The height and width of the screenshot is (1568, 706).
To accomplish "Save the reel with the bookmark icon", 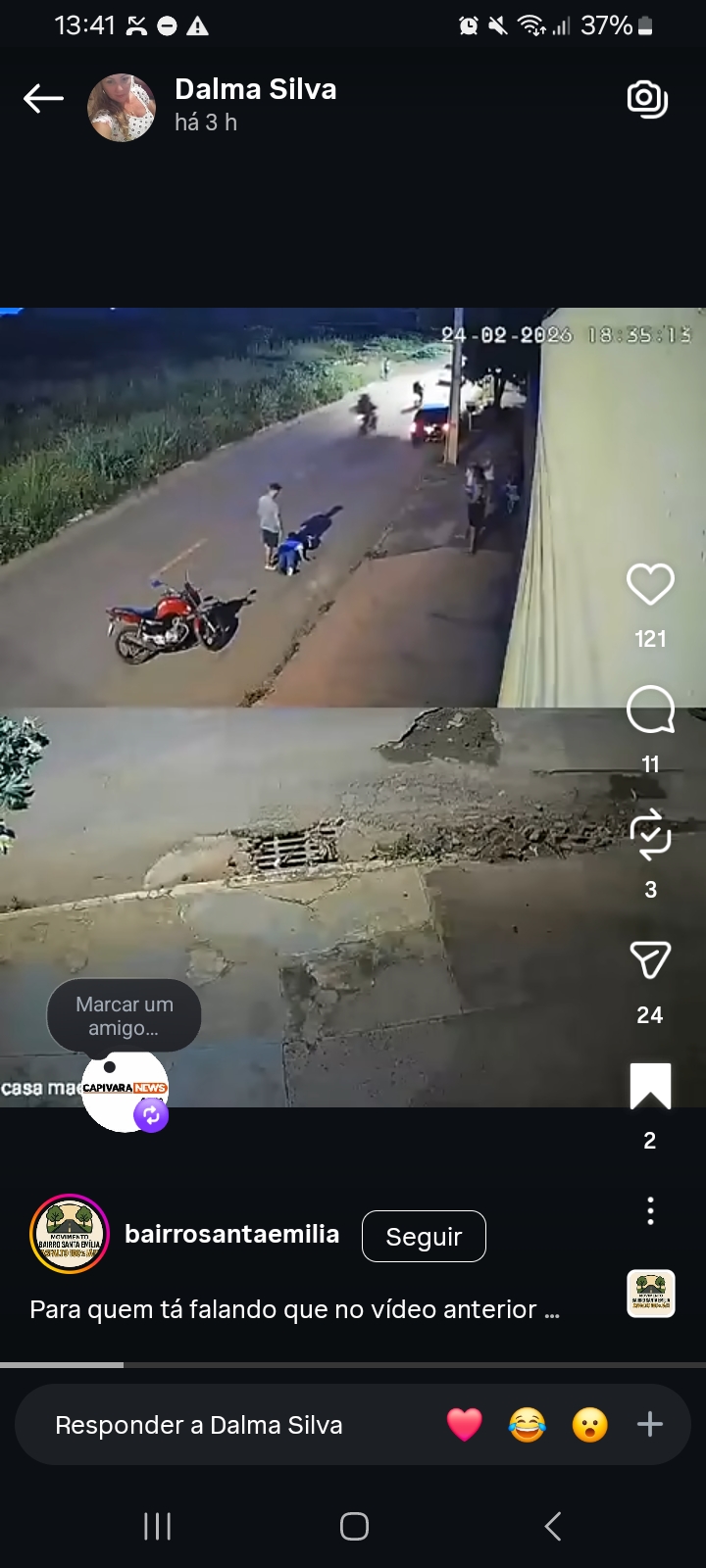I will (650, 1086).
